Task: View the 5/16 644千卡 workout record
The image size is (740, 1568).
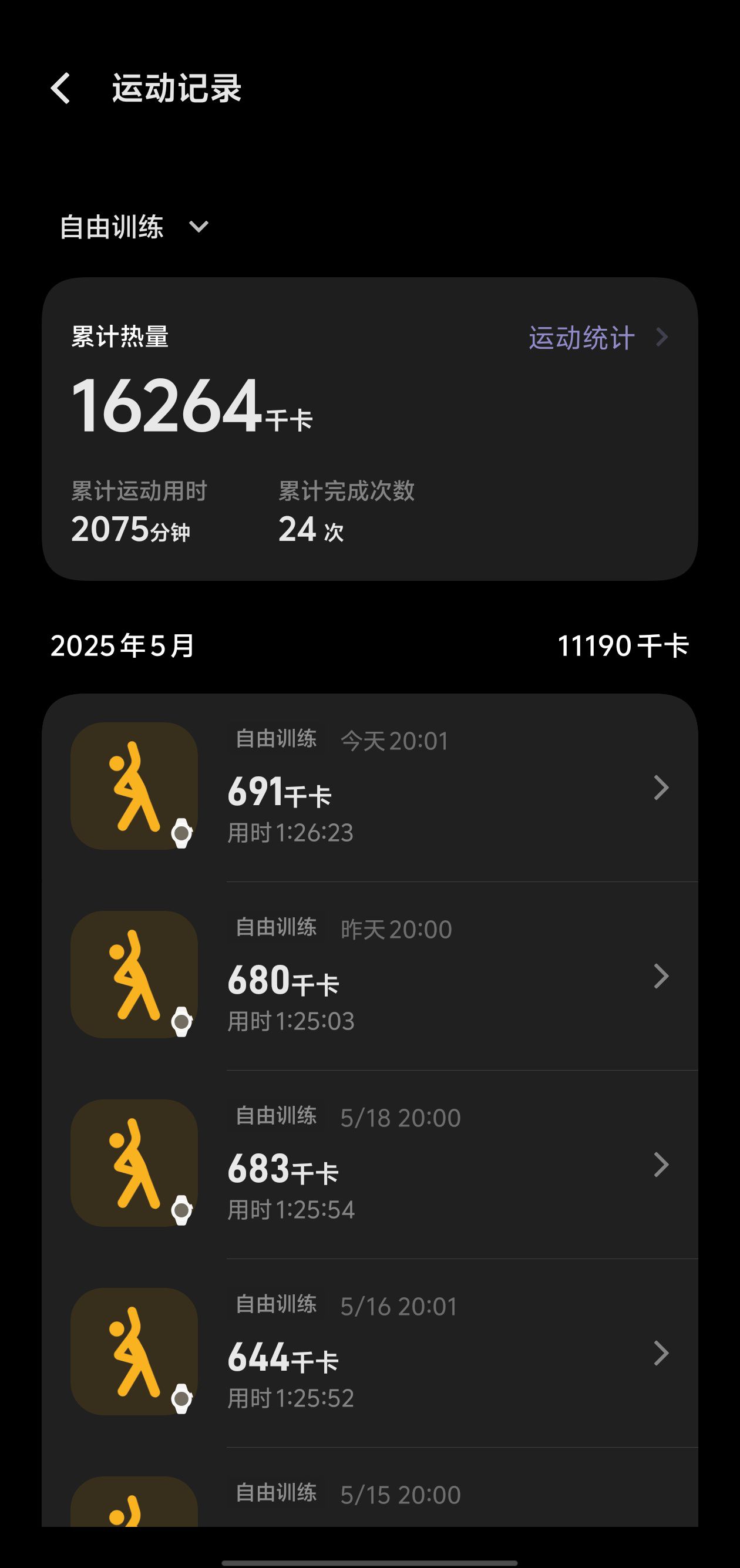Action: tap(370, 1353)
